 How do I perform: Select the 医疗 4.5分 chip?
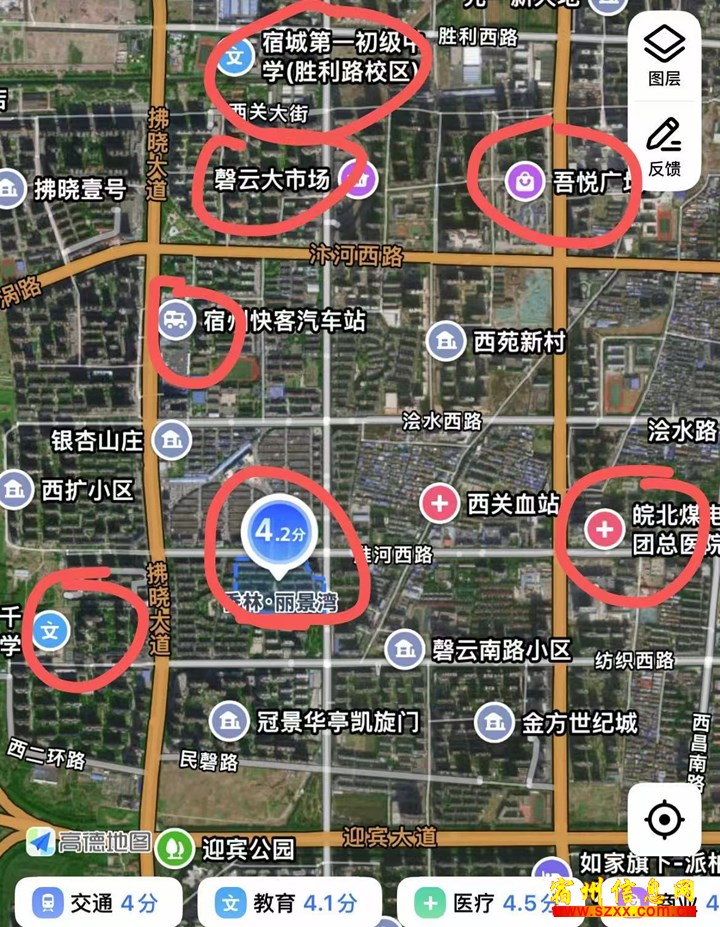480,903
